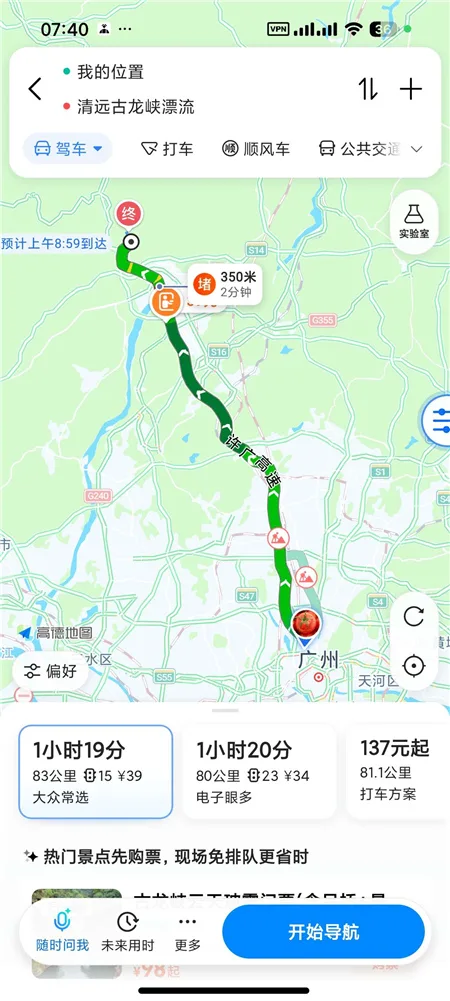Recenter the map on my location
The height and width of the screenshot is (1001, 450).
pyautogui.click(x=414, y=666)
